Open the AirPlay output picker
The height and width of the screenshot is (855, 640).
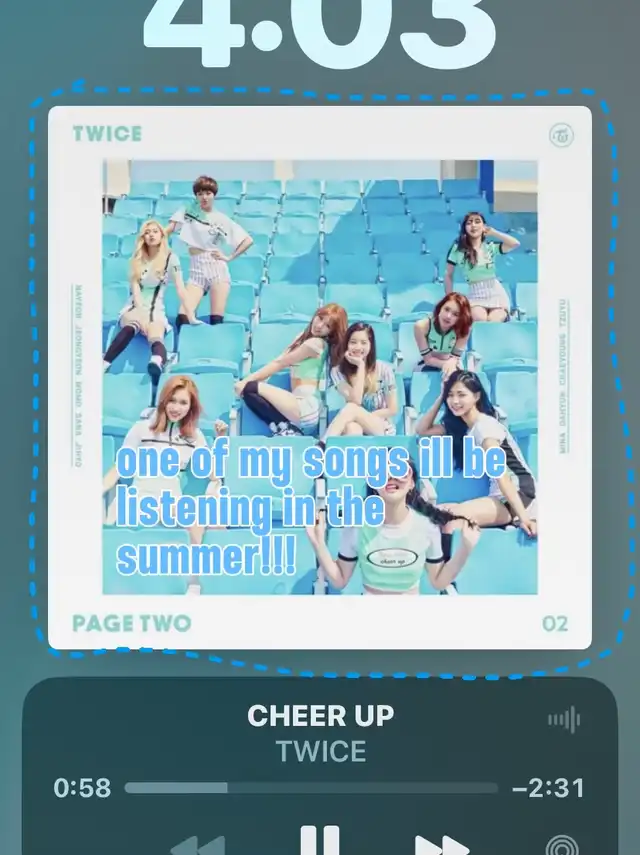[561, 846]
